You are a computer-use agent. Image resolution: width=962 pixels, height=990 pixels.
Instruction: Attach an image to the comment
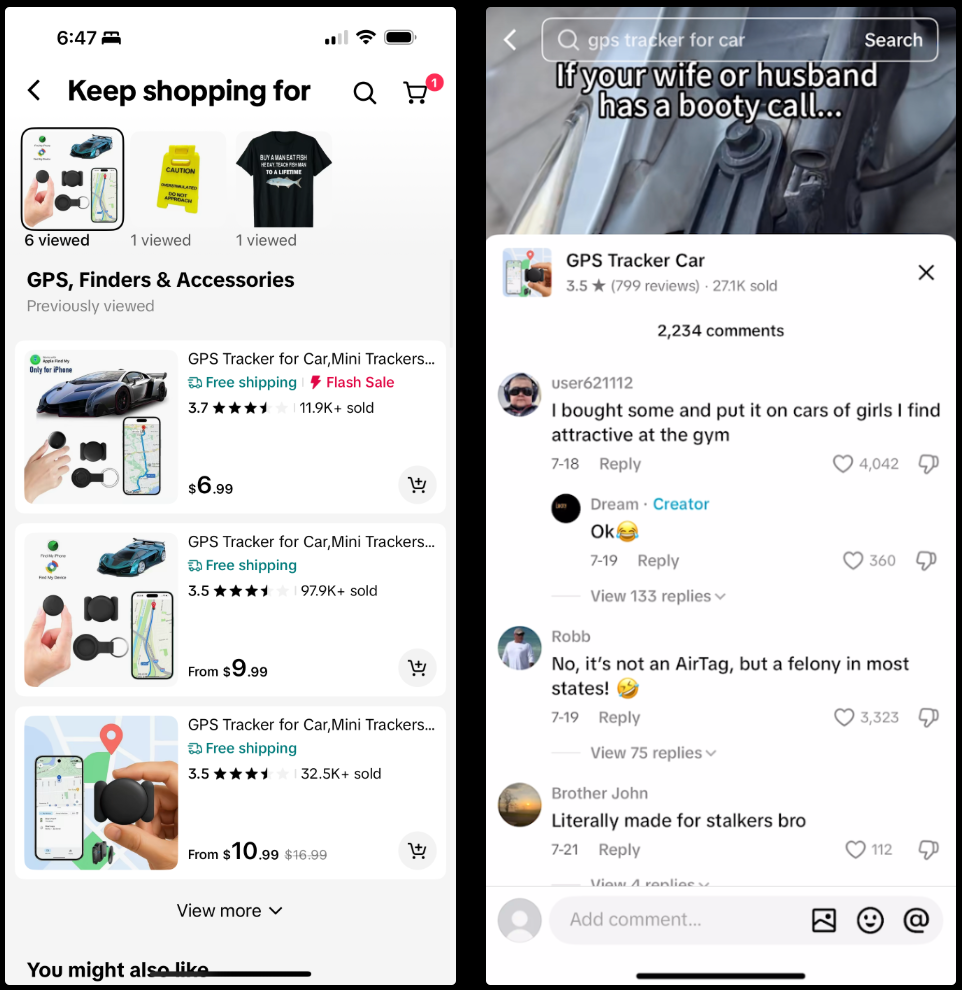click(824, 920)
